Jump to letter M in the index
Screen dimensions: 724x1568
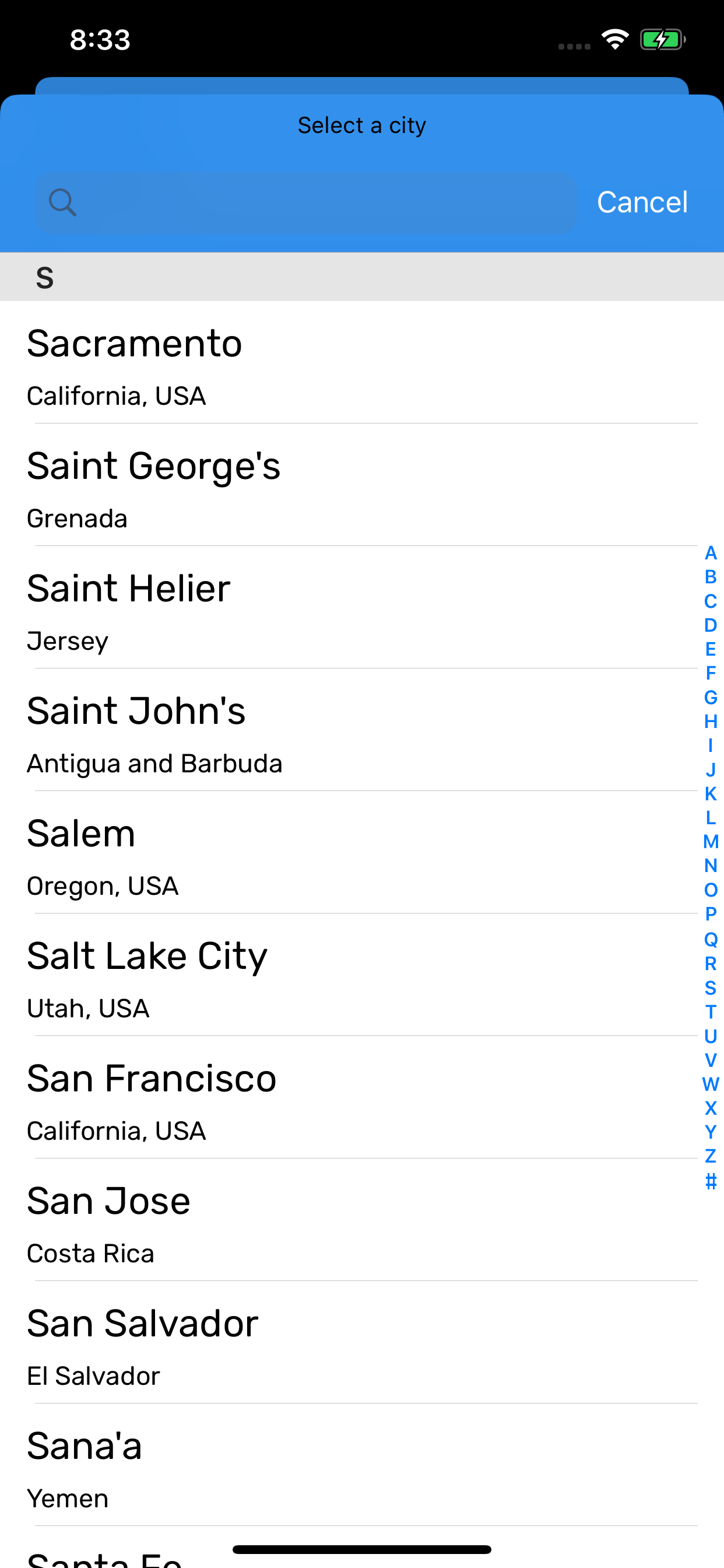pyautogui.click(x=710, y=842)
